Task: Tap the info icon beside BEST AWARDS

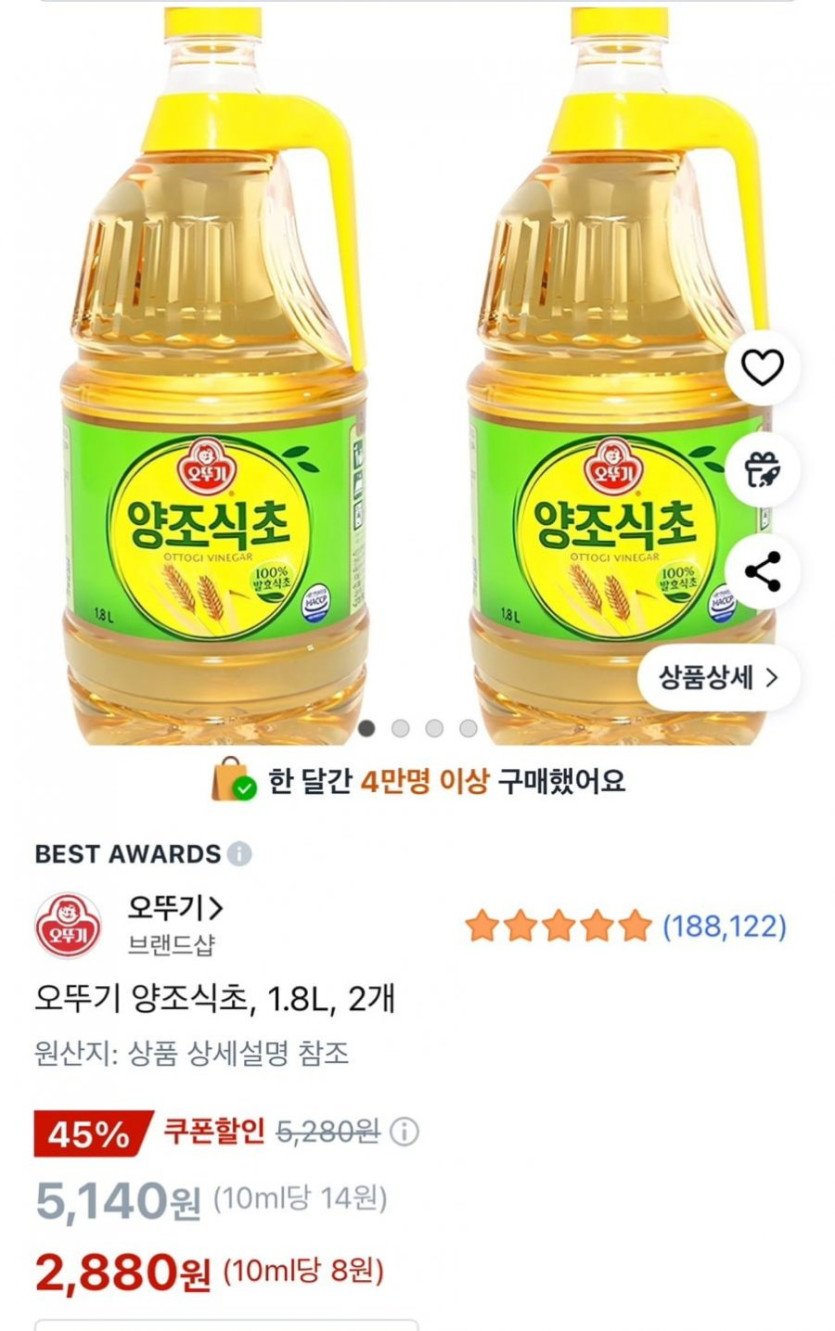Action: point(239,854)
